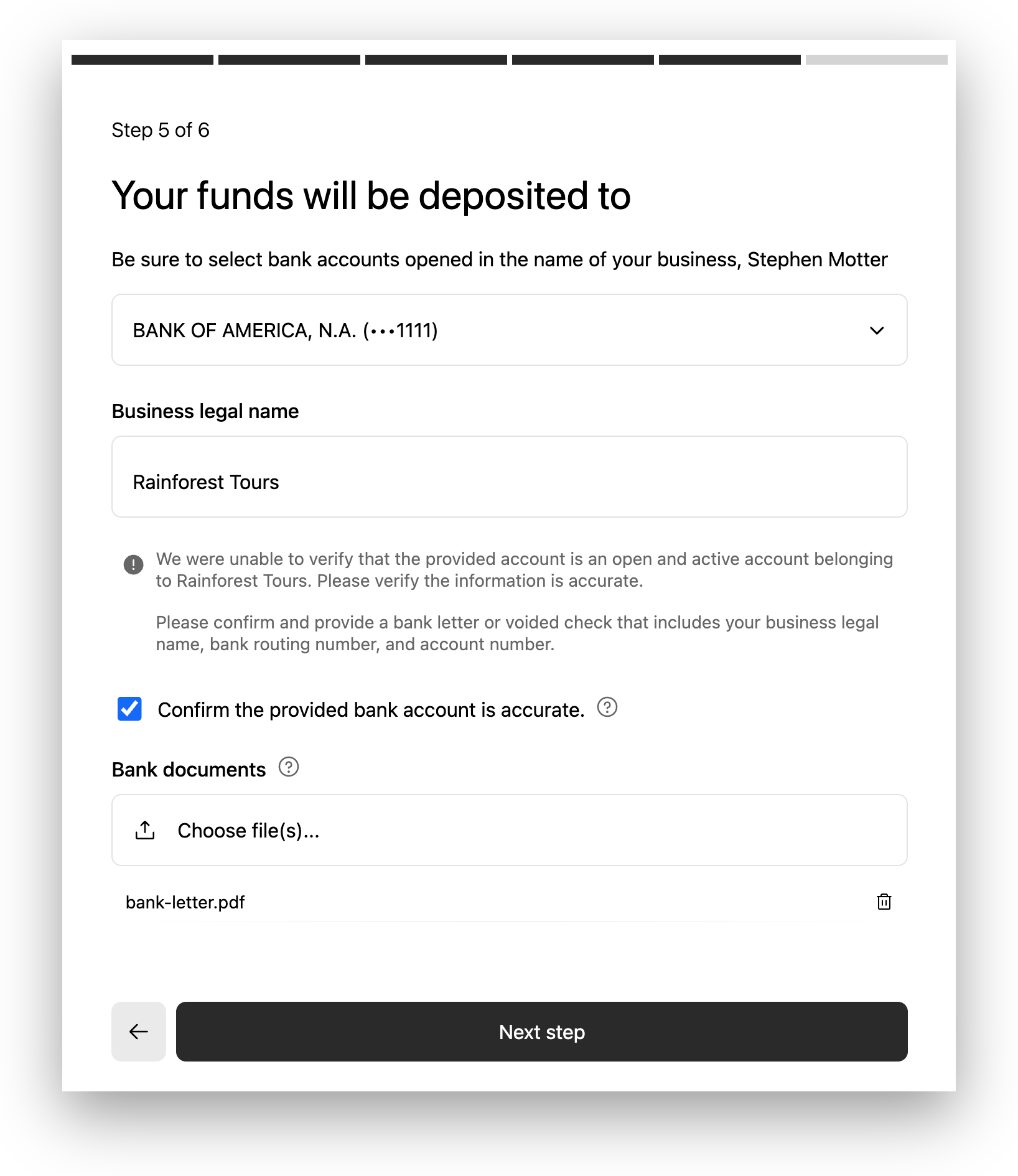Open help icon next to Bank documents

(289, 767)
